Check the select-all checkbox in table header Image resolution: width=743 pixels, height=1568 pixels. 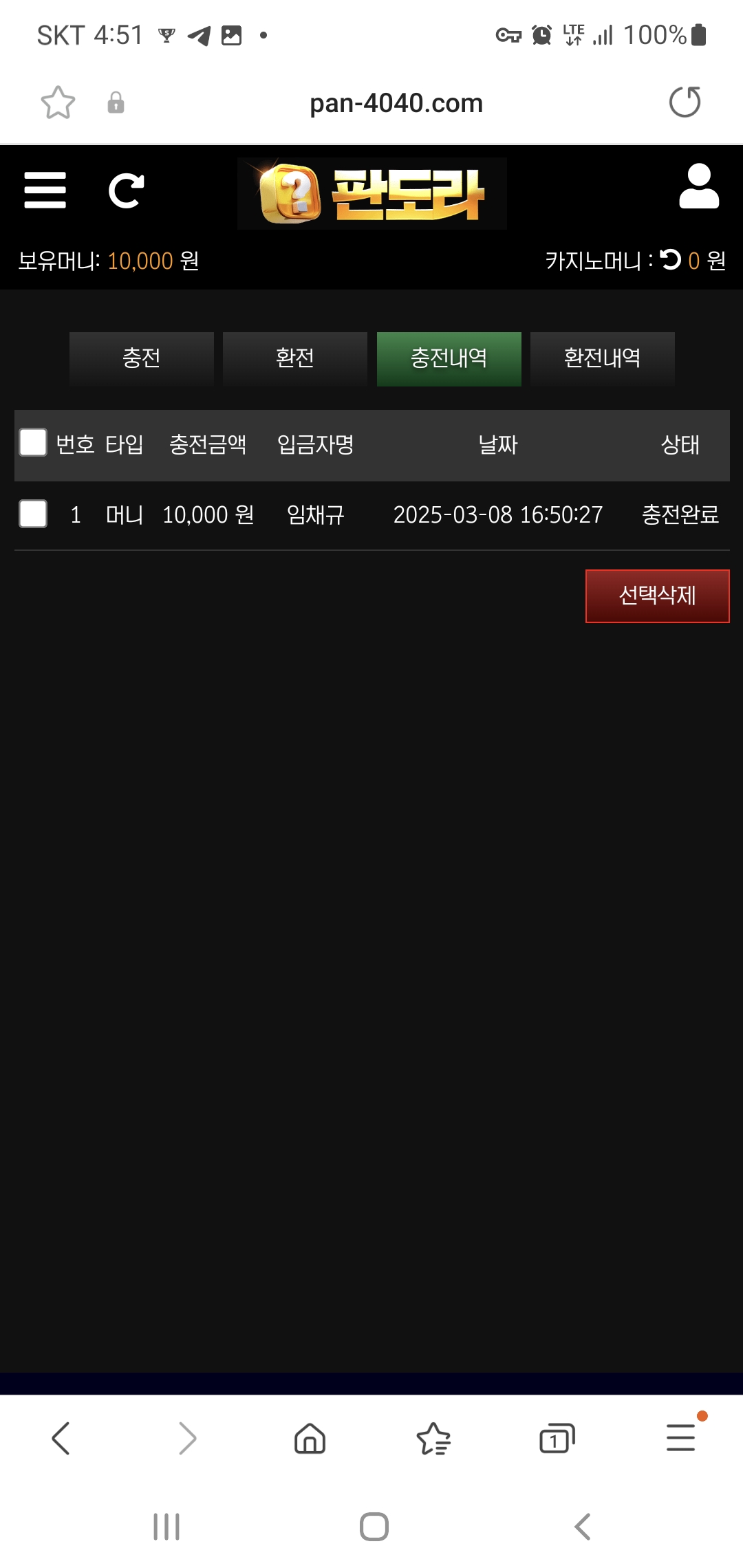click(33, 443)
